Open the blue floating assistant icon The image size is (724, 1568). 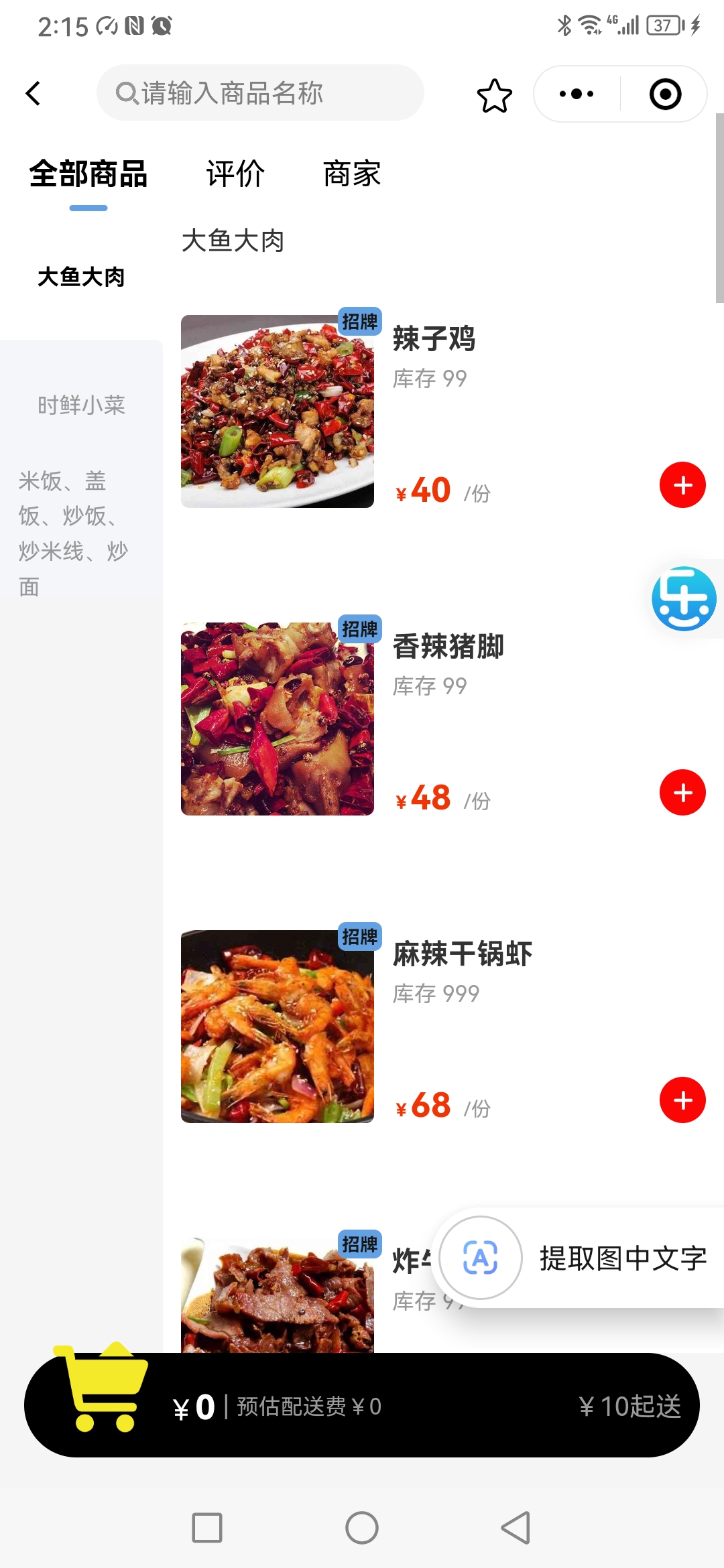(684, 598)
